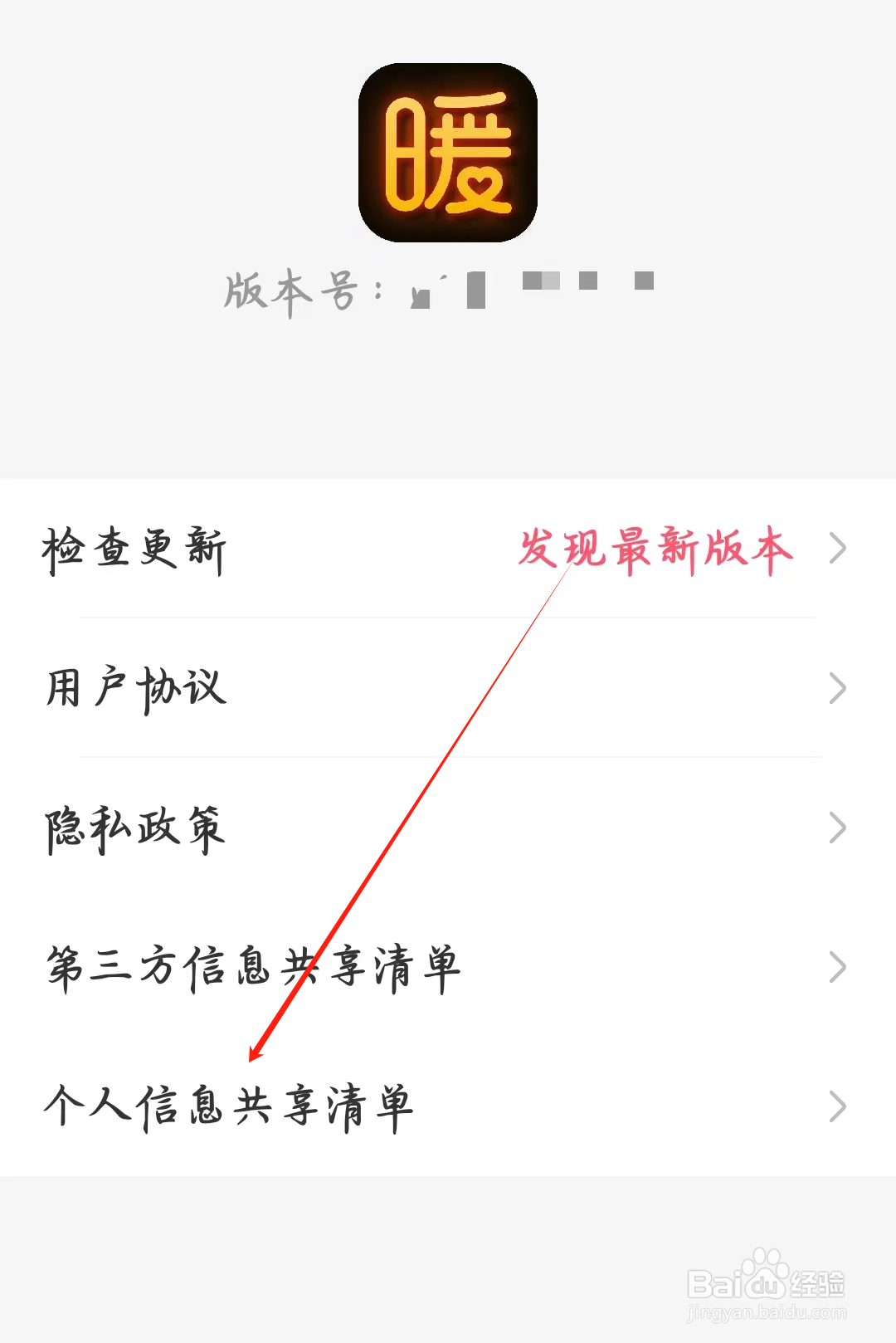Tap the empty area below 个人信息共享清单
This screenshot has width=896, height=1343.
click(x=448, y=1220)
